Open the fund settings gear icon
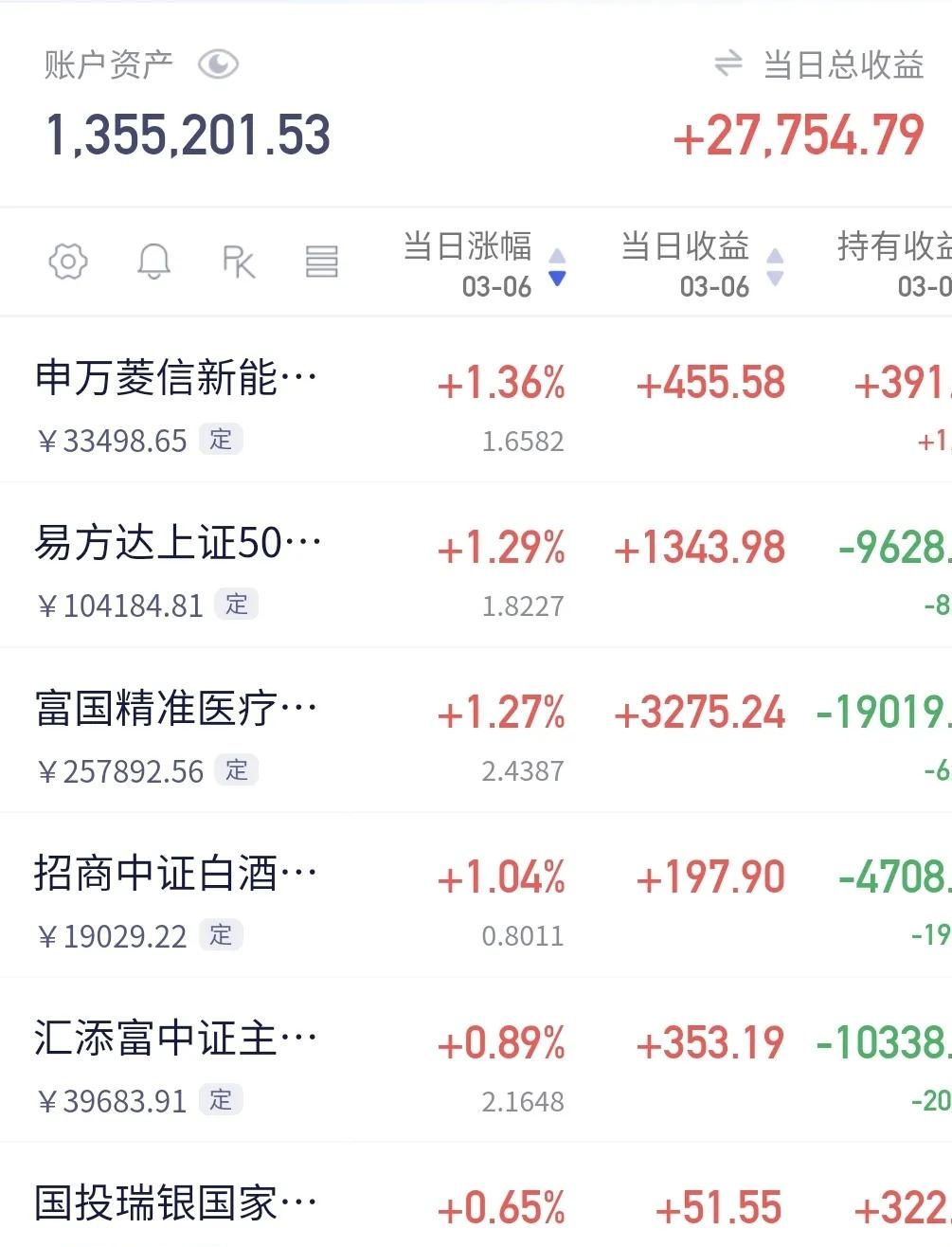 click(67, 262)
